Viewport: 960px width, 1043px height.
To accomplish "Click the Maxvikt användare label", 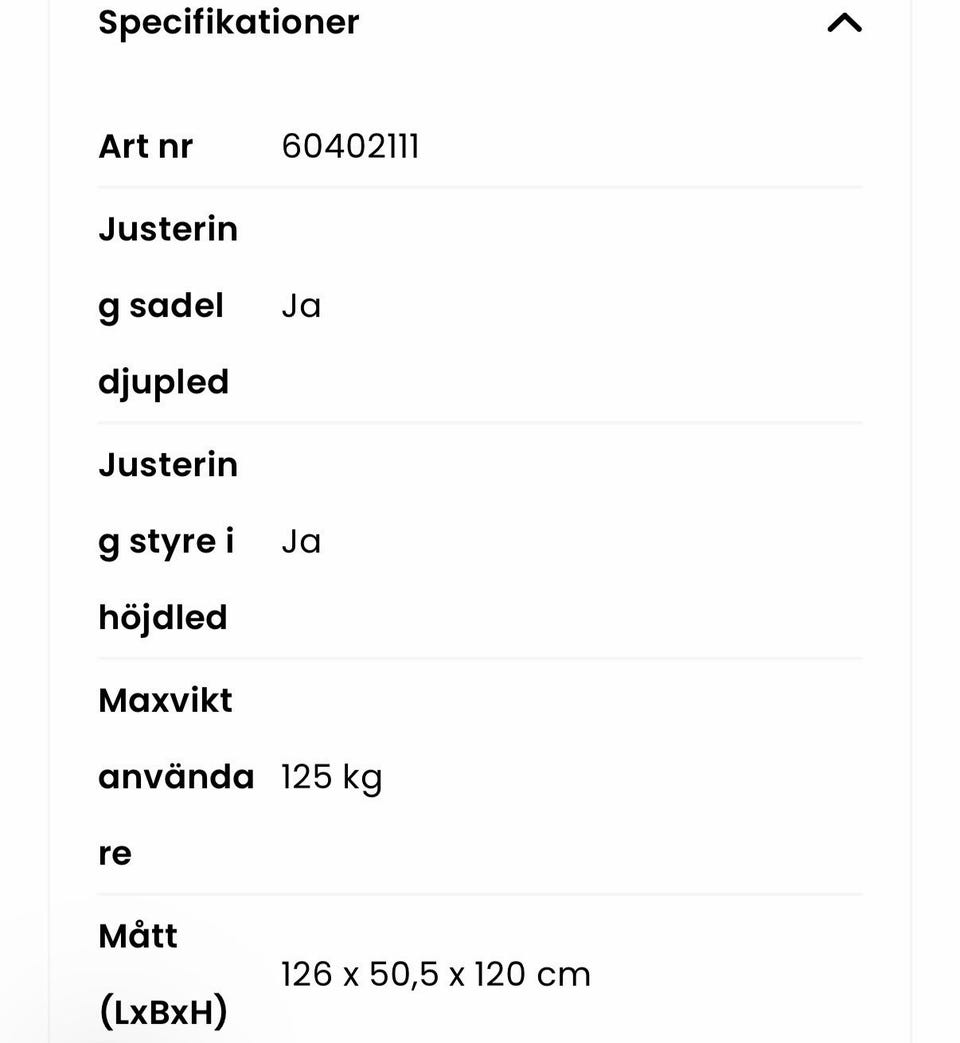I will [176, 776].
